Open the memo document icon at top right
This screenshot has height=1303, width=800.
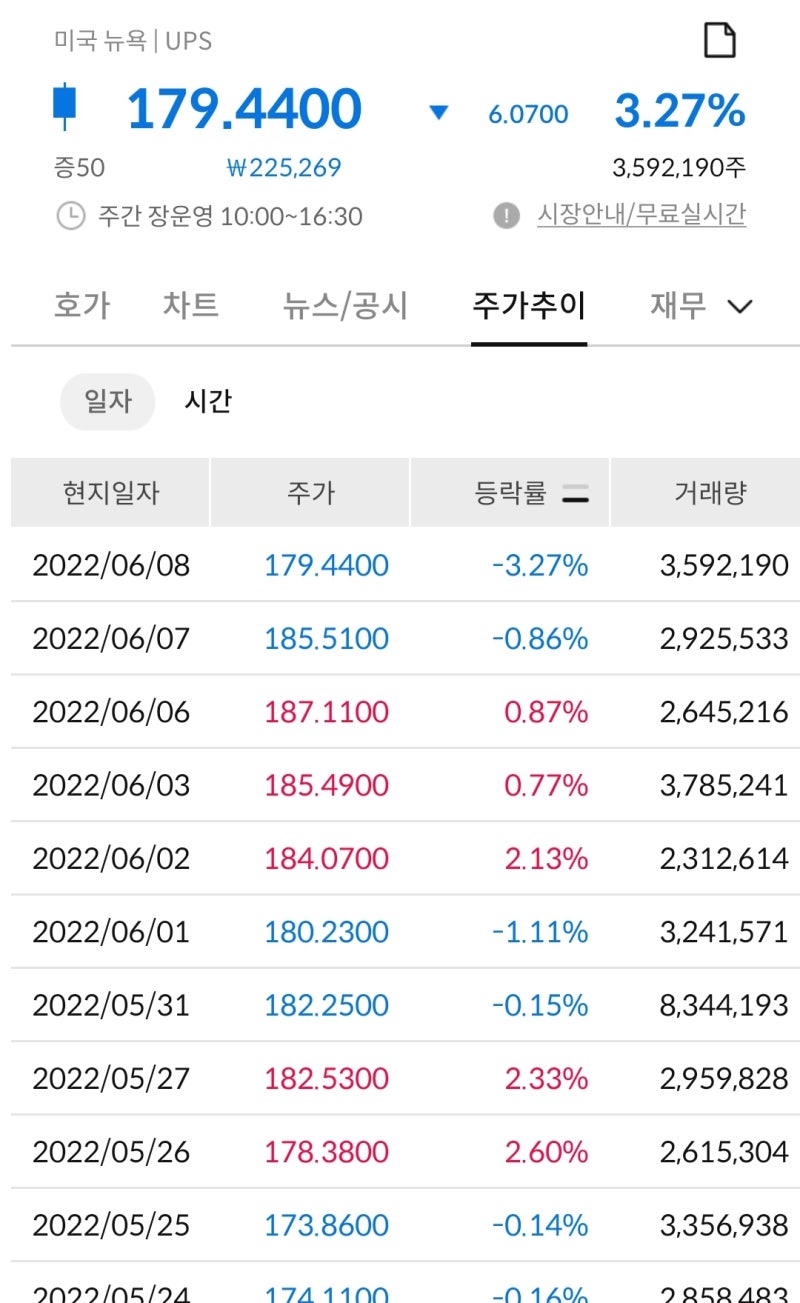coord(720,40)
